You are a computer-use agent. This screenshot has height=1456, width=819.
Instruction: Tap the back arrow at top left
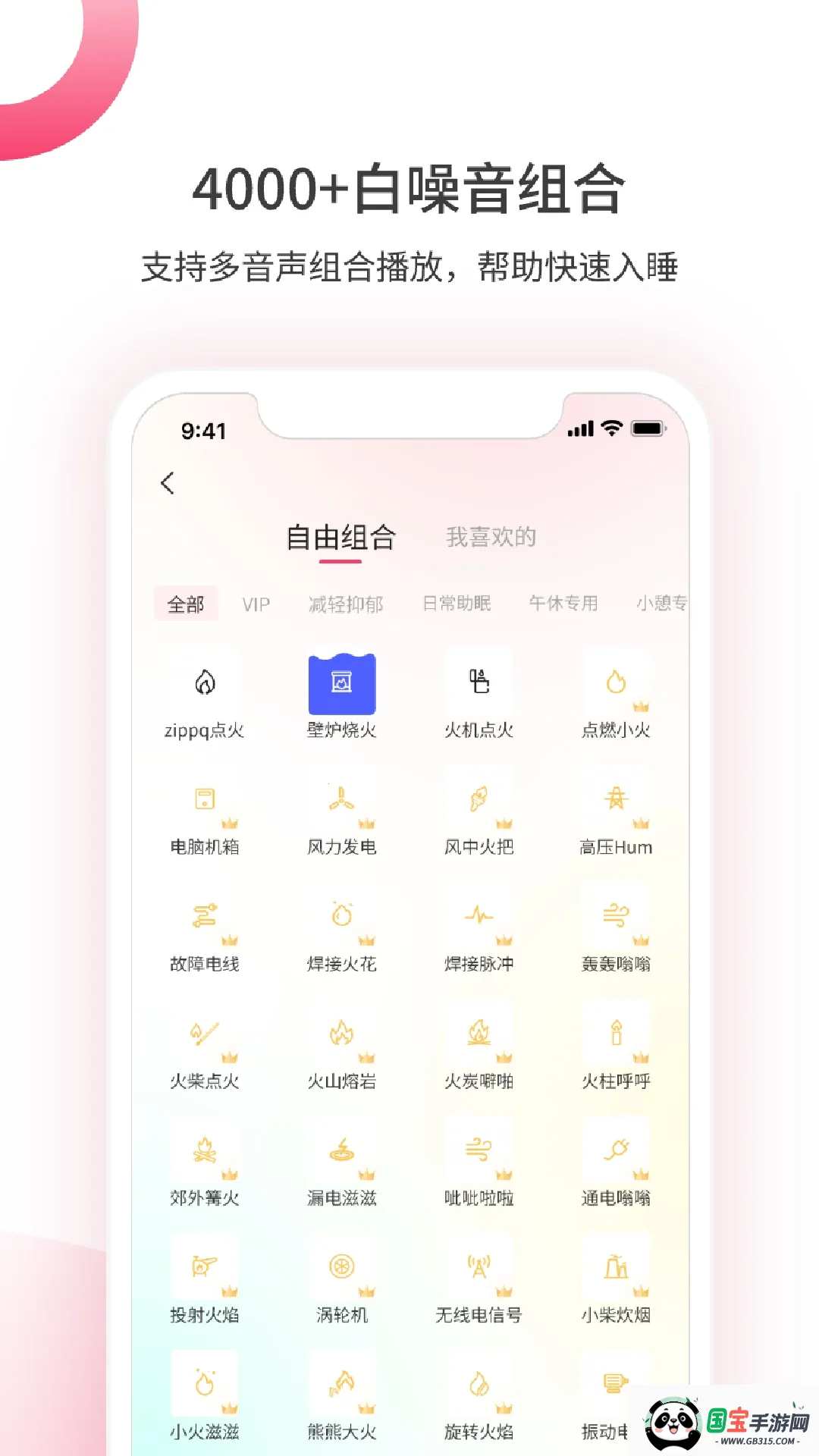168,484
